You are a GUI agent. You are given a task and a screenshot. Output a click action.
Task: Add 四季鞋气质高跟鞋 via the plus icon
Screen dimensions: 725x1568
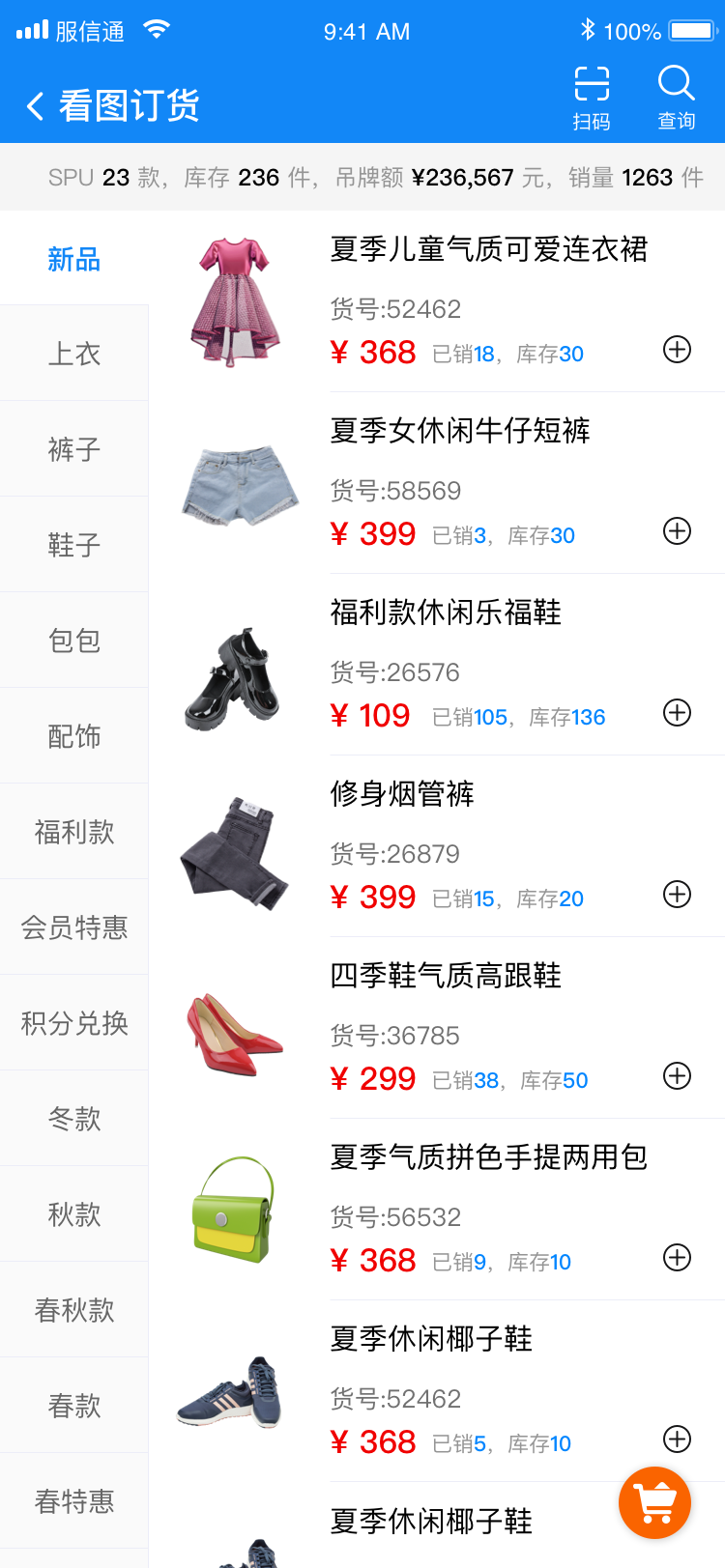pos(677,1076)
